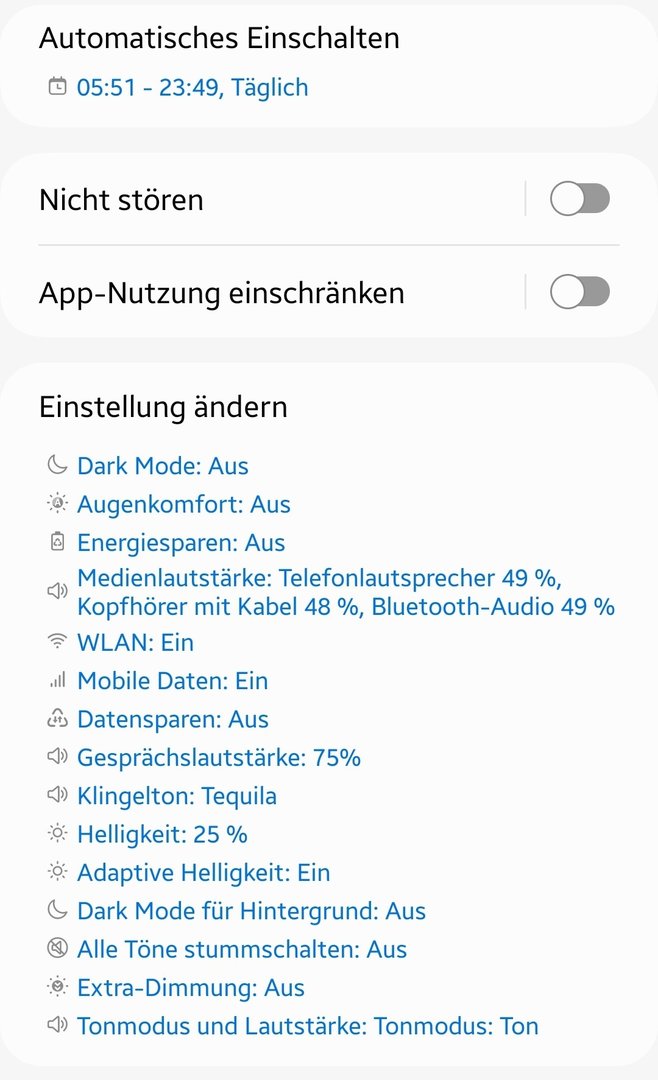Tap Extra-Dimmung: Aus setting
658x1080 pixels.
click(191, 988)
